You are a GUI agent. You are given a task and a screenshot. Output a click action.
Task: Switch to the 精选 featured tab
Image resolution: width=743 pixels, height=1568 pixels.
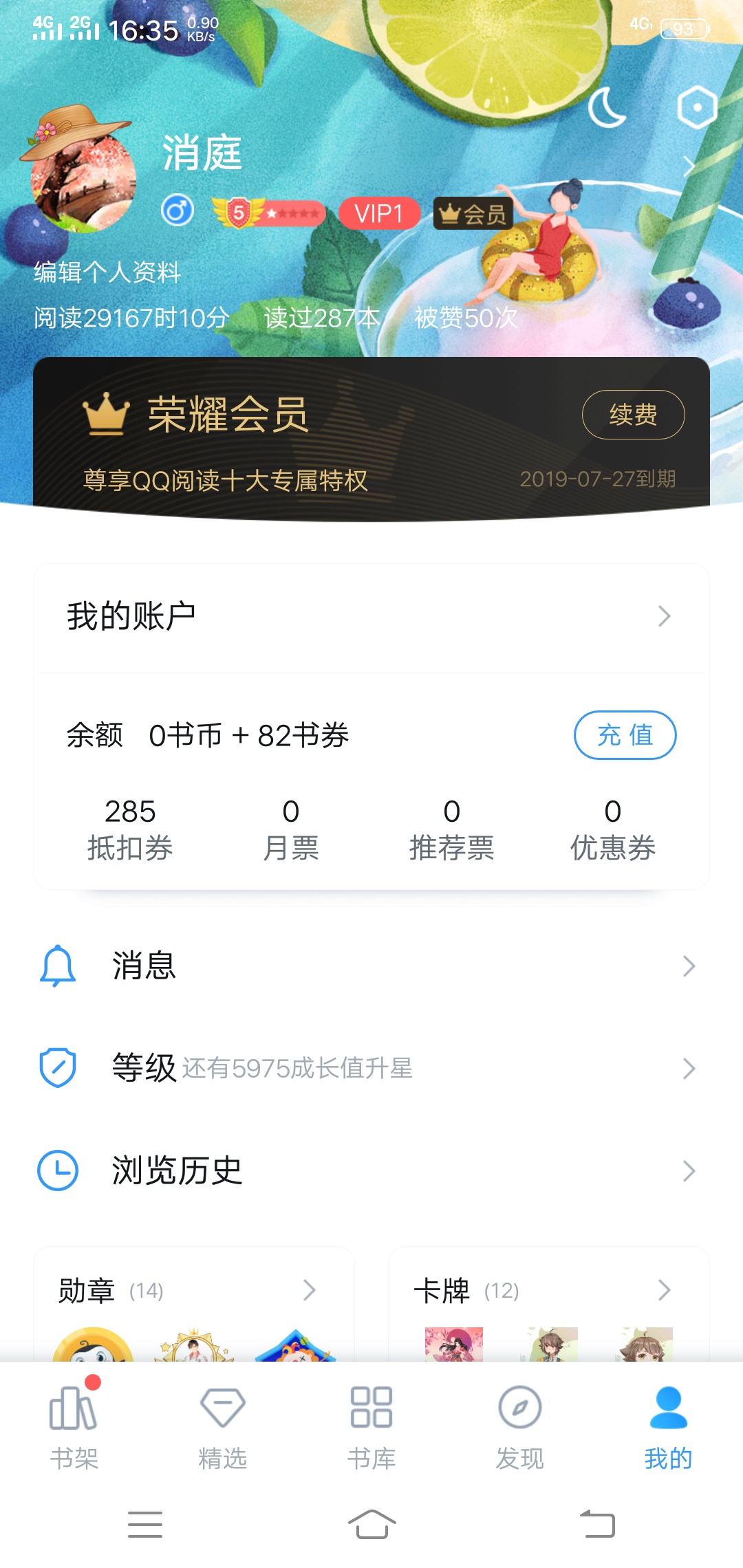point(223,1426)
